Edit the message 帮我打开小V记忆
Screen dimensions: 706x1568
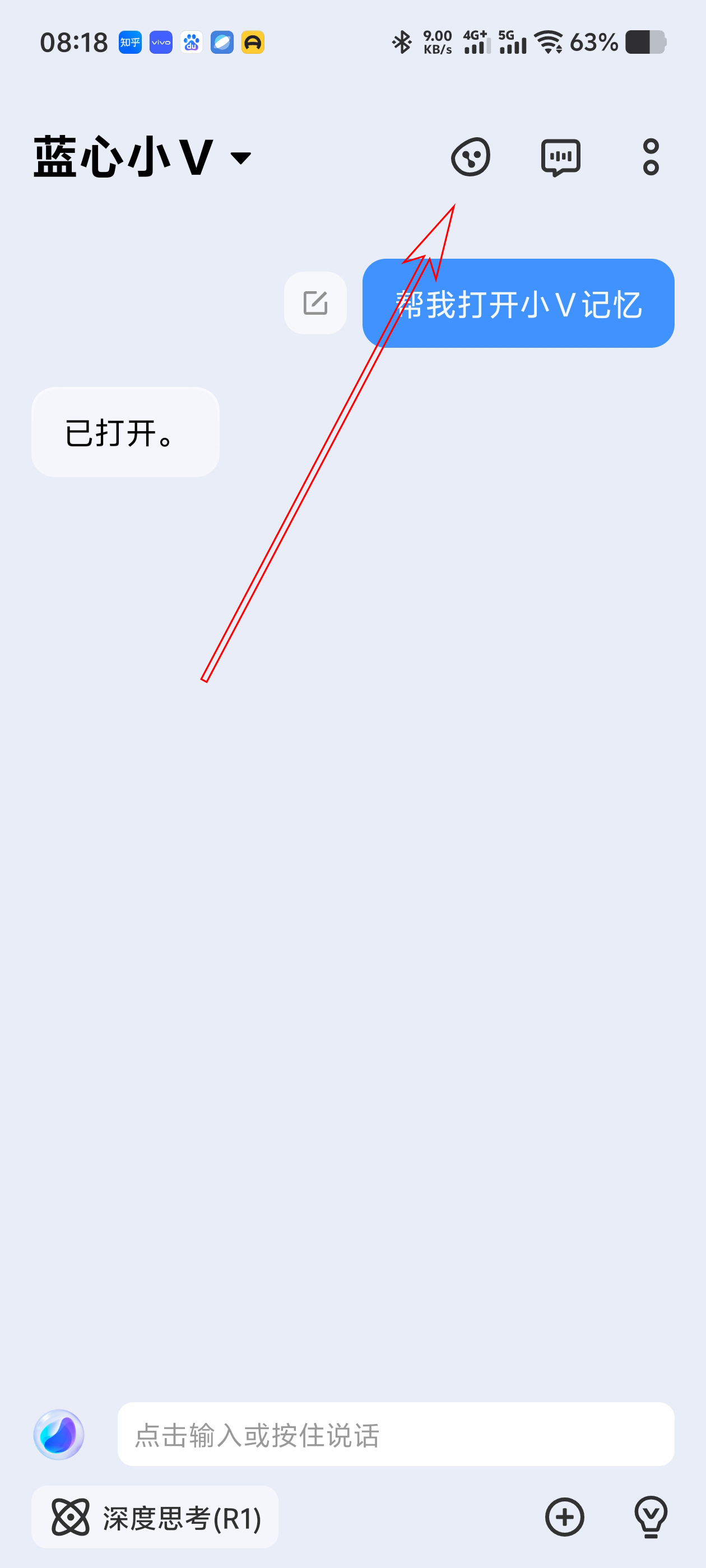[x=315, y=303]
